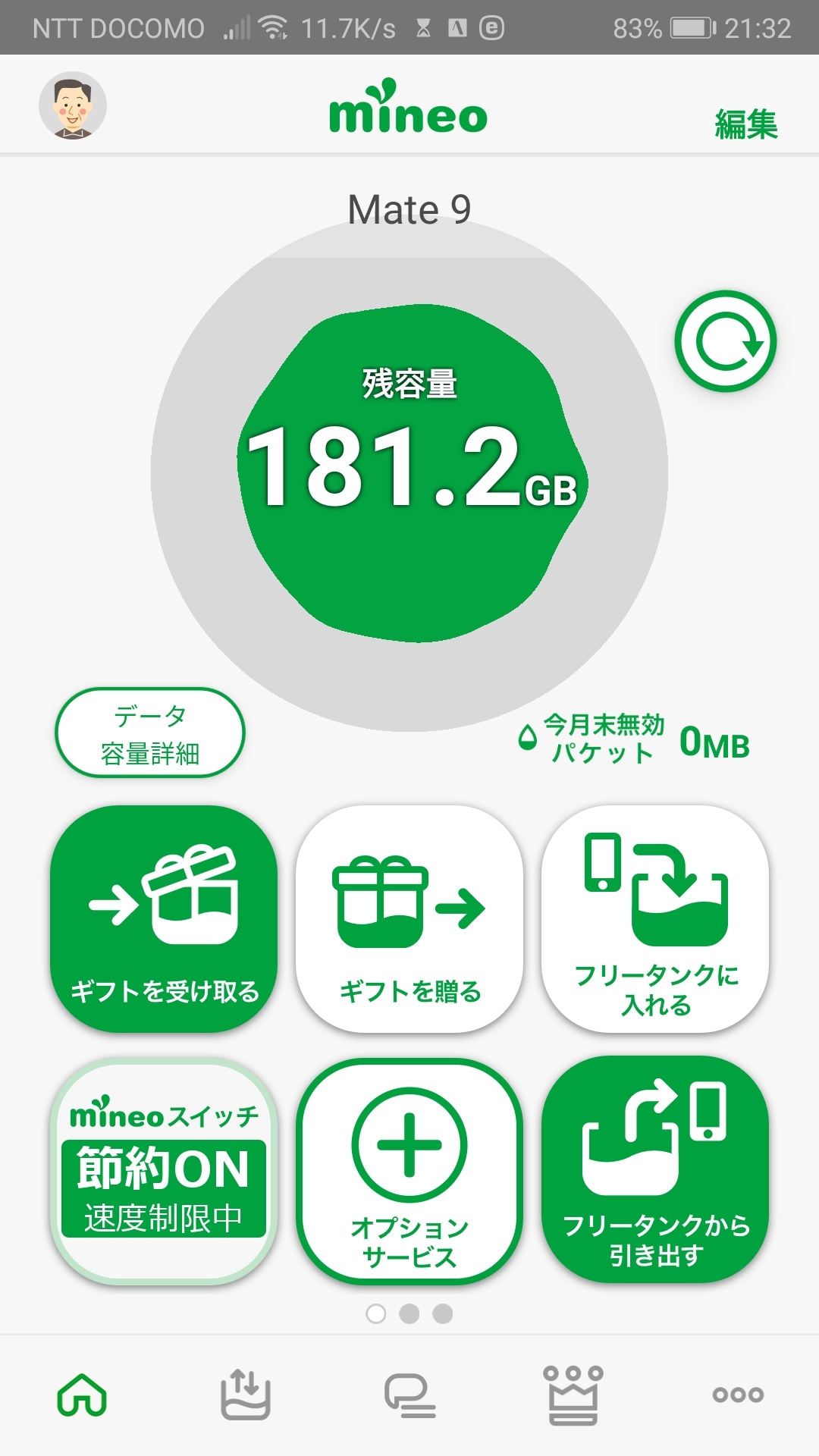Select ギフトを贈る to send a gift
Viewport: 819px width, 1456px height.
[x=409, y=919]
